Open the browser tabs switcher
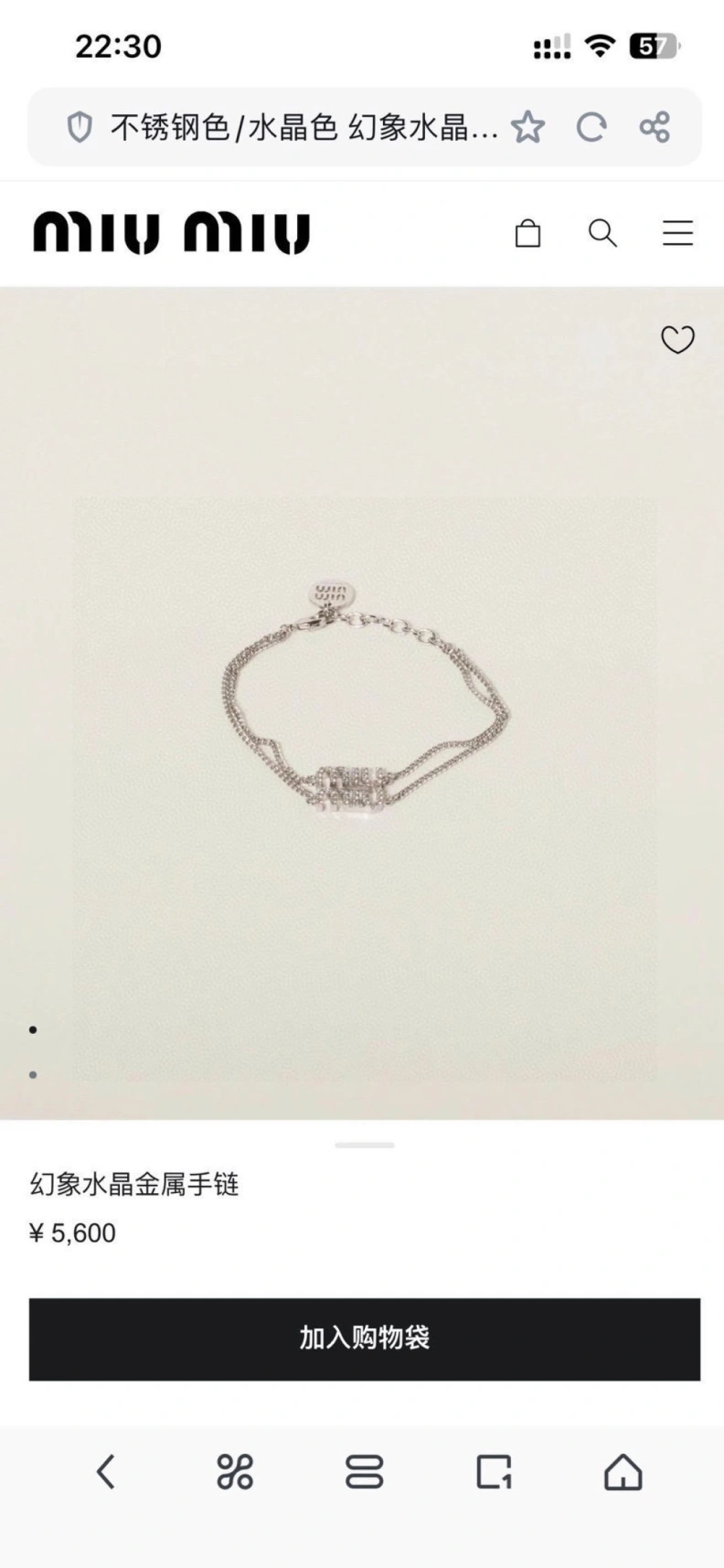 [364, 1472]
